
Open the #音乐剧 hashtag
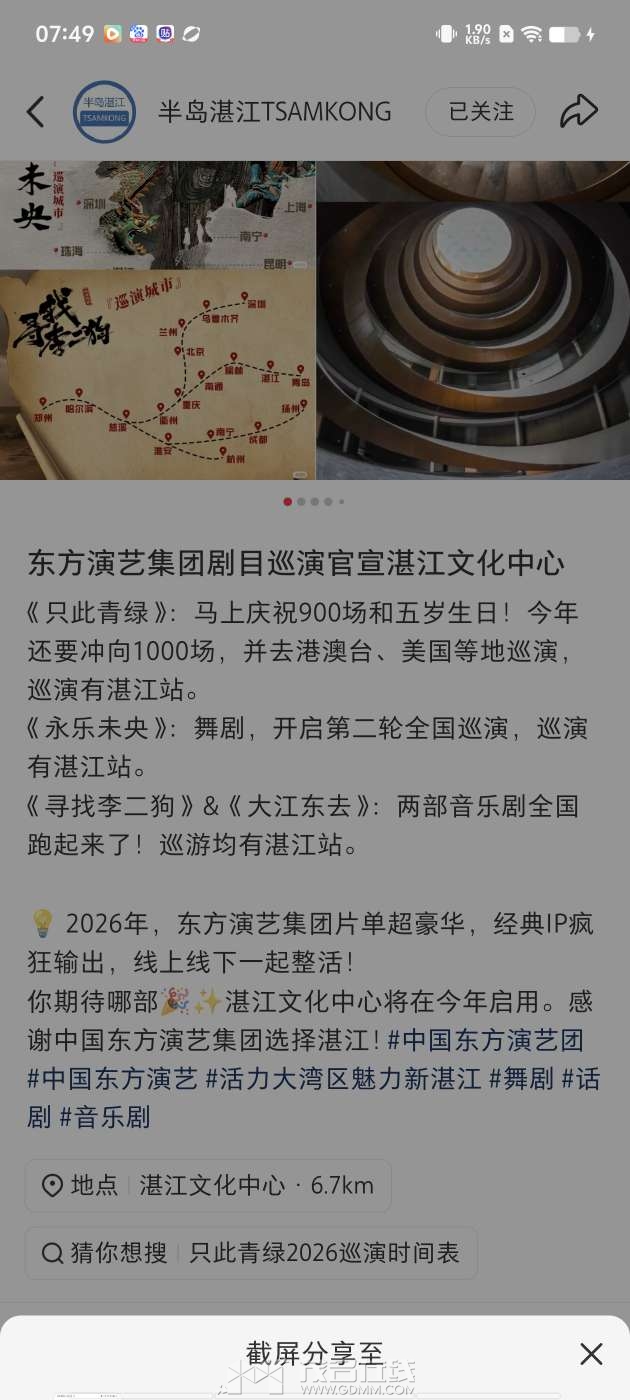[x=104, y=1117]
